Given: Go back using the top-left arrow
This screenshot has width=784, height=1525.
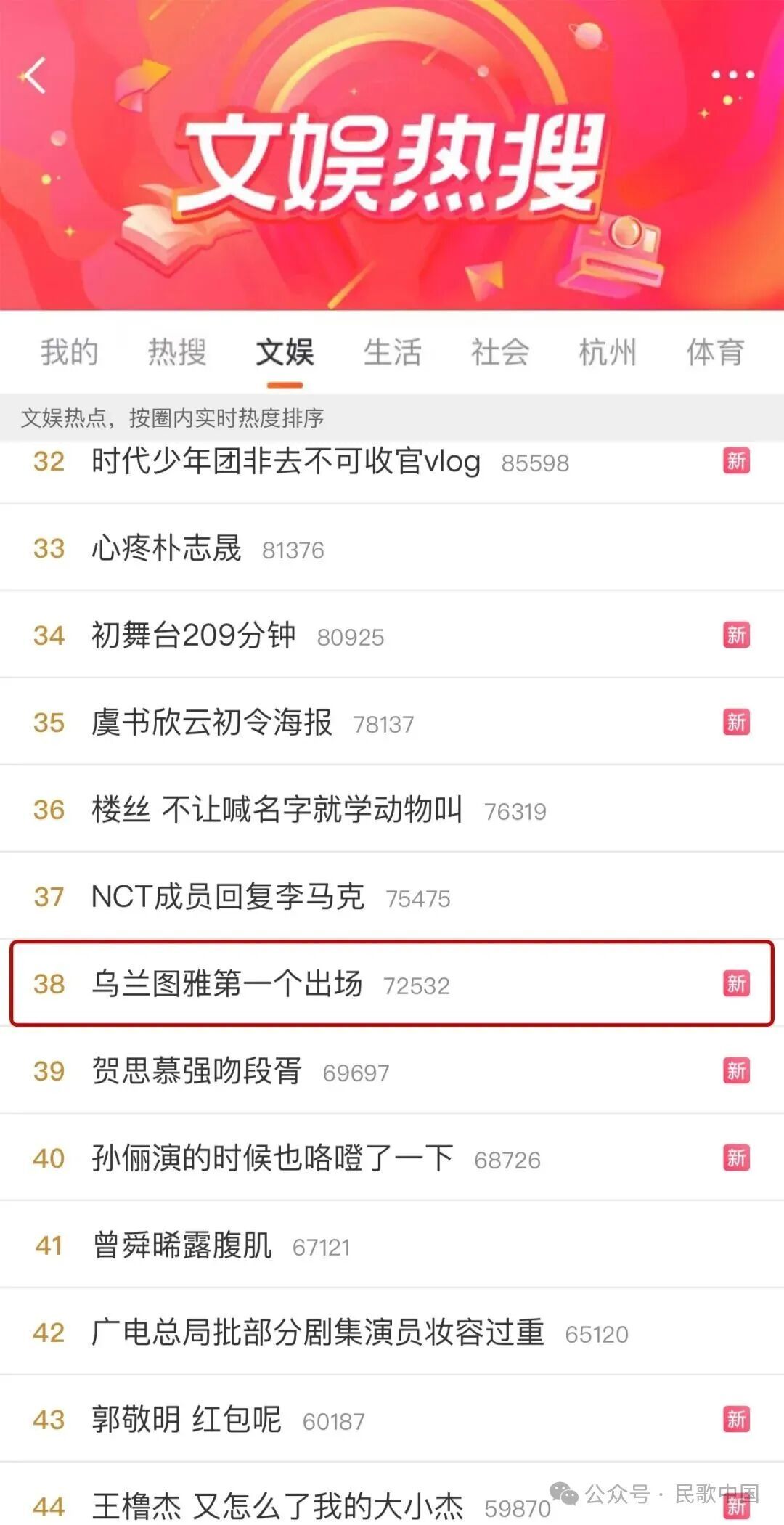Looking at the screenshot, I should tap(34, 75).
